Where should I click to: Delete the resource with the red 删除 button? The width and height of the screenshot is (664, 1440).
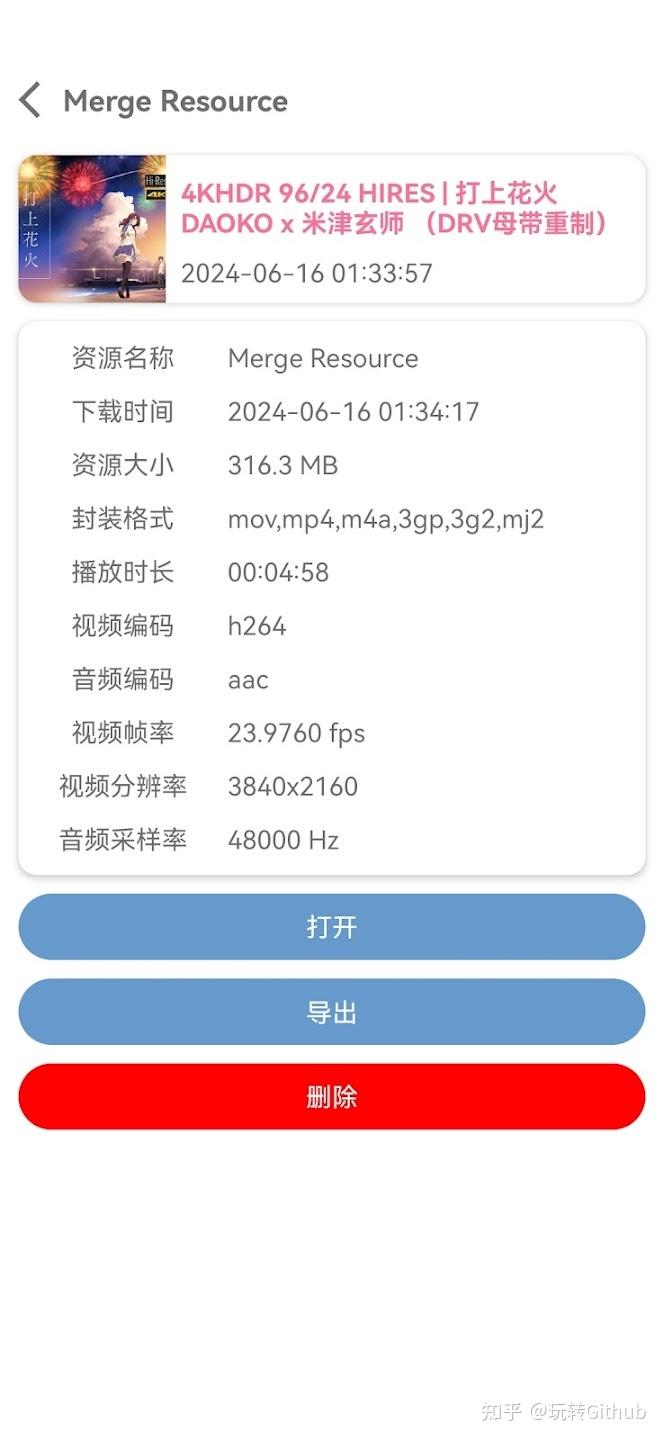tap(331, 1097)
